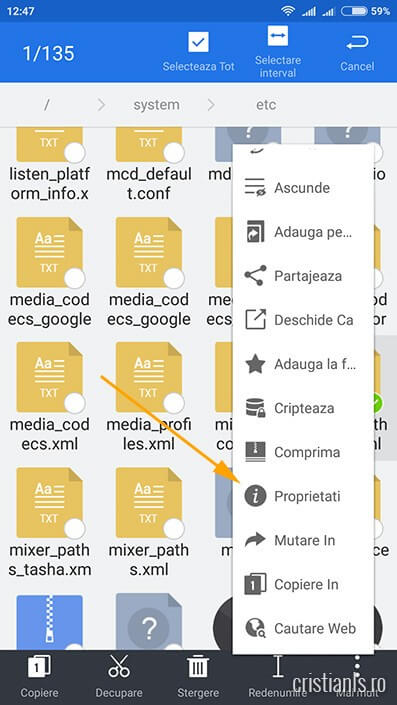This screenshot has width=397, height=705.
Task: Select Ascunde from the popup menu
Action: click(303, 187)
